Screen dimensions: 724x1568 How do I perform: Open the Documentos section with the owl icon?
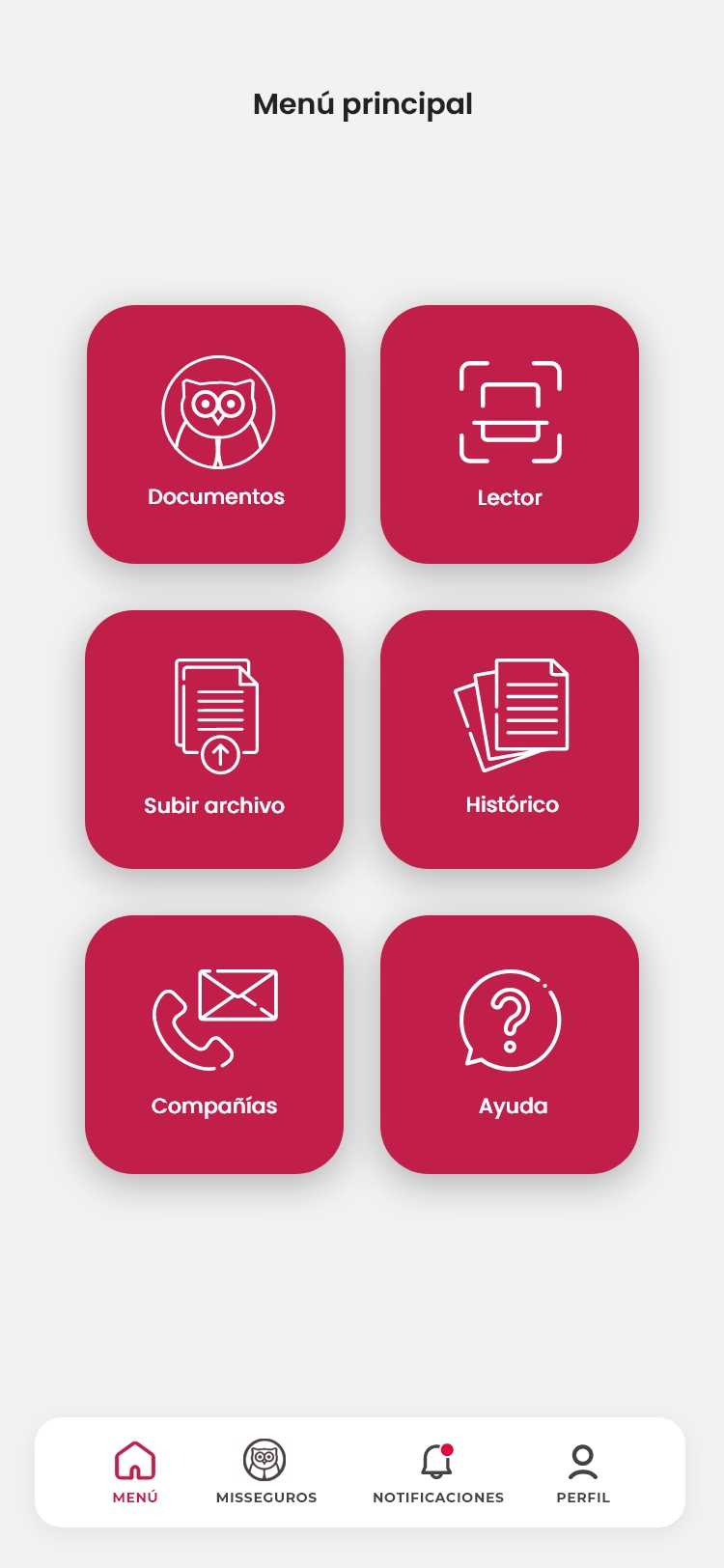point(217,412)
